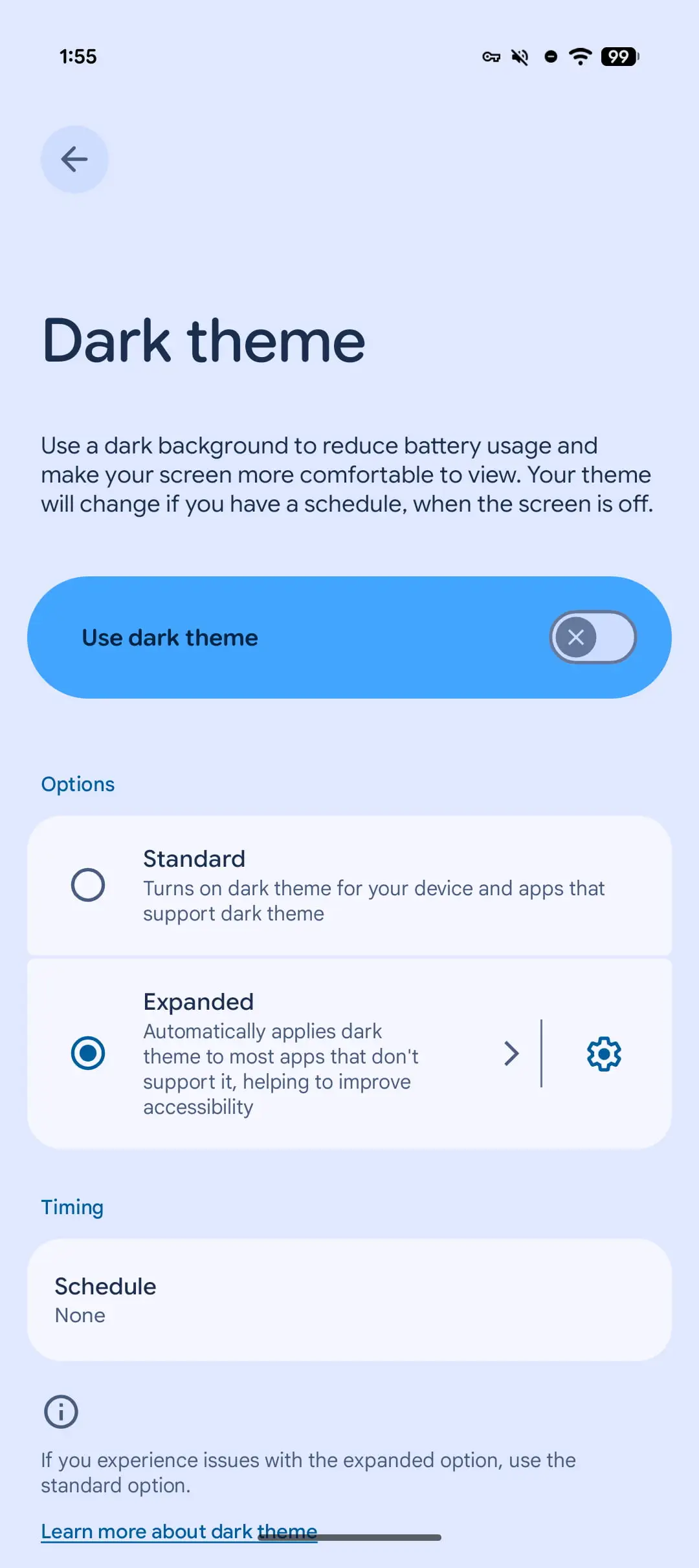The width and height of the screenshot is (699, 1568).
Task: Open Expanded option settings gear
Action: point(603,1054)
